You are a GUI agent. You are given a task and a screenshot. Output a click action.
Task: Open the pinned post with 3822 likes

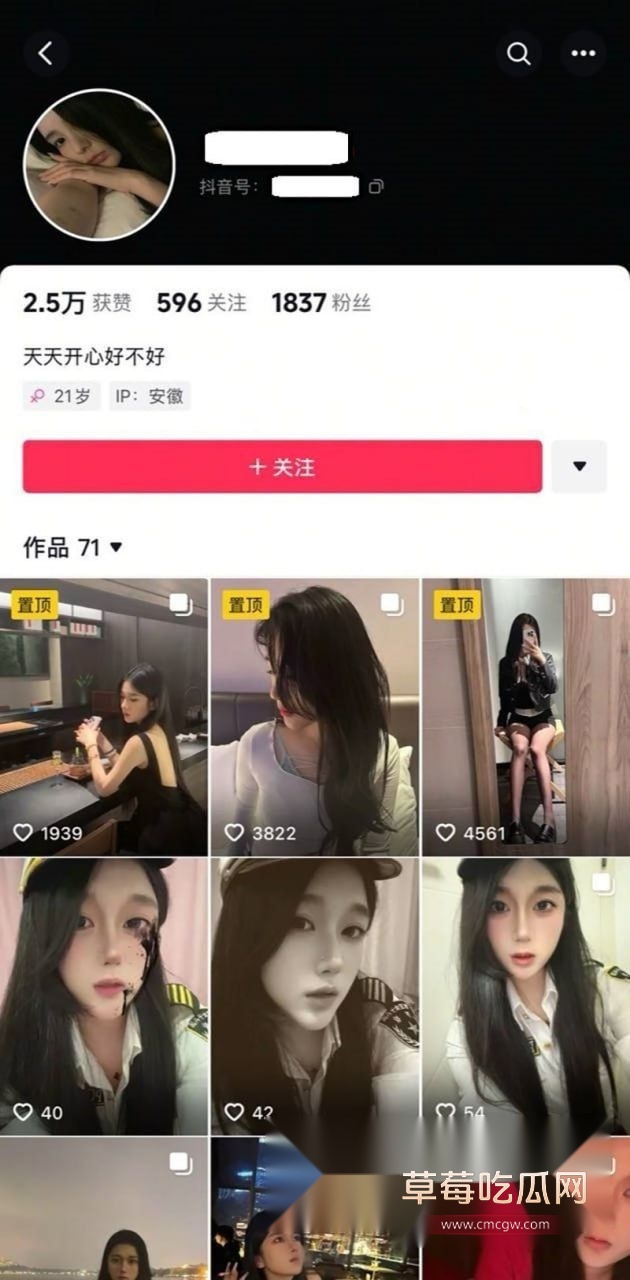point(314,716)
